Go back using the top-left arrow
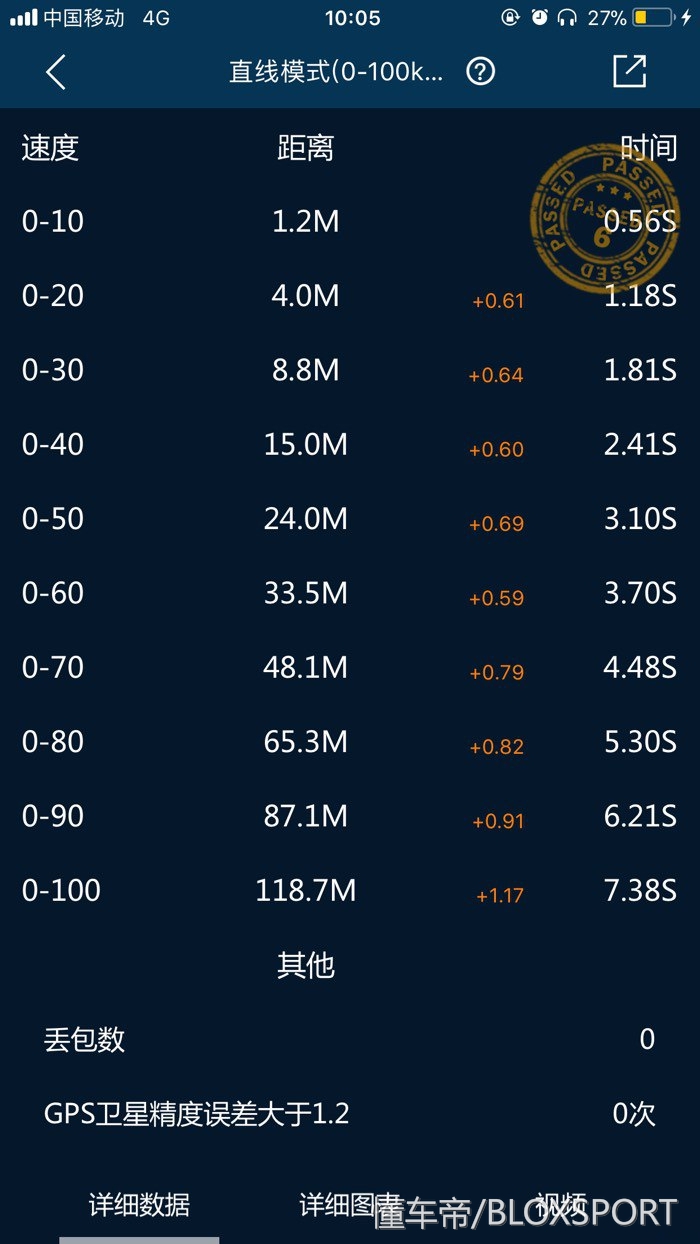The height and width of the screenshot is (1244, 700). click(x=55, y=72)
